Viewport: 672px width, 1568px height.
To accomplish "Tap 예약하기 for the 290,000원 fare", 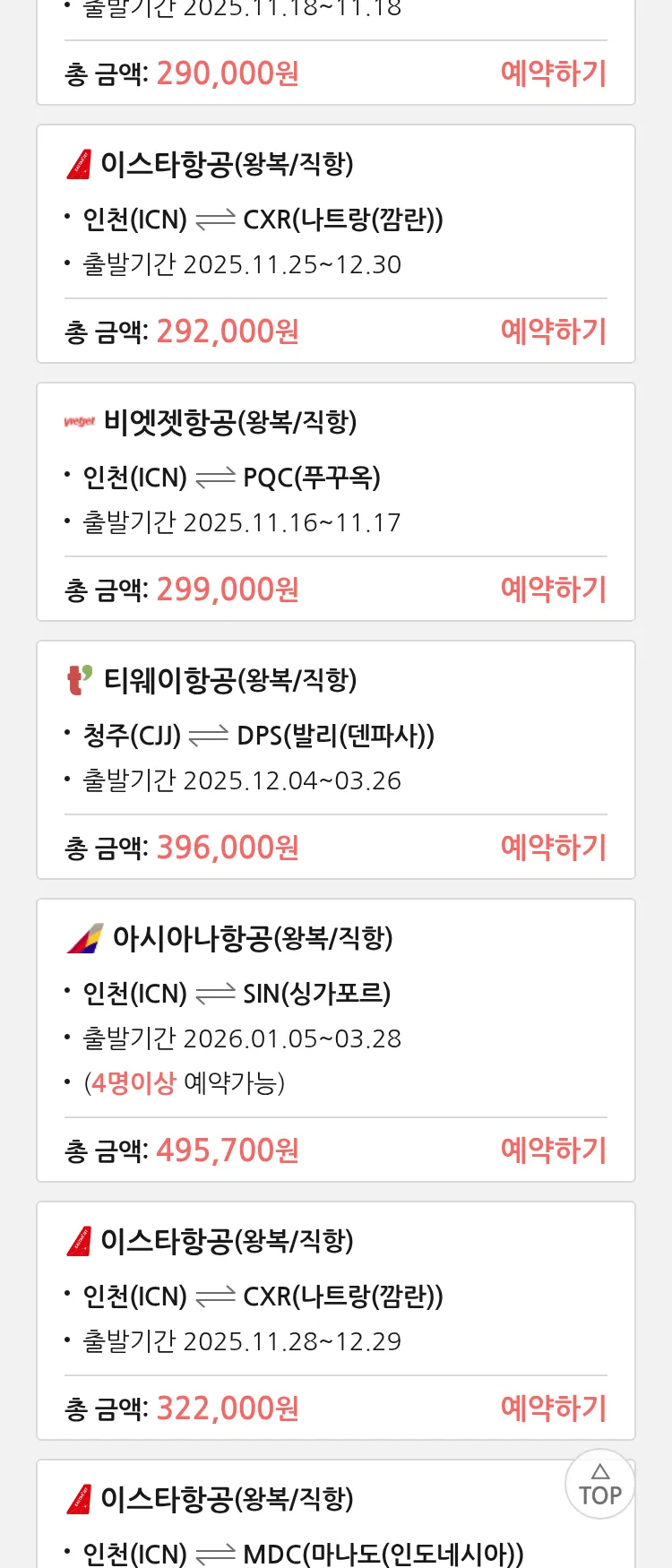I will pyautogui.click(x=553, y=73).
